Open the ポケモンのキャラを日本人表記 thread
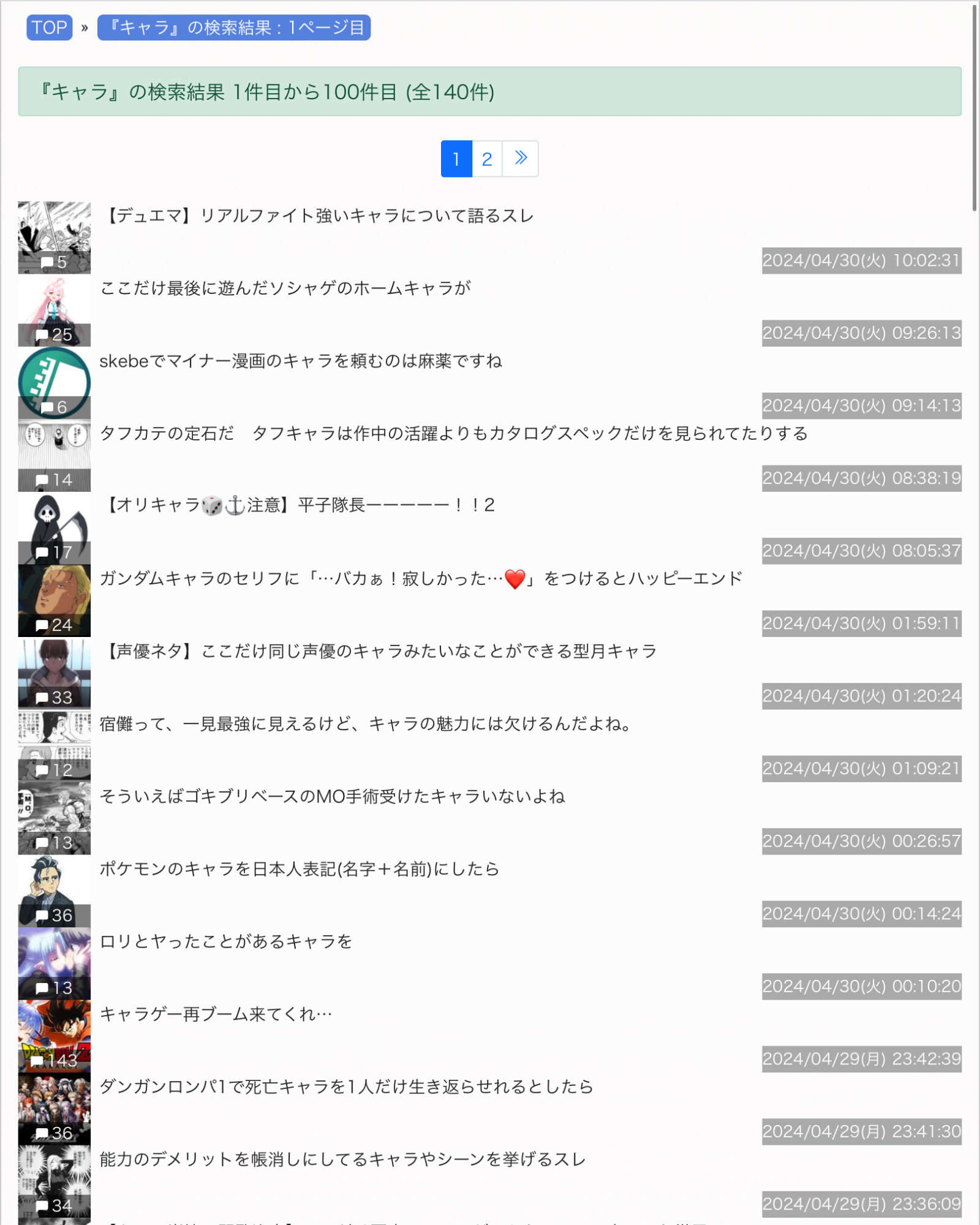The height and width of the screenshot is (1225, 980). tap(300, 869)
